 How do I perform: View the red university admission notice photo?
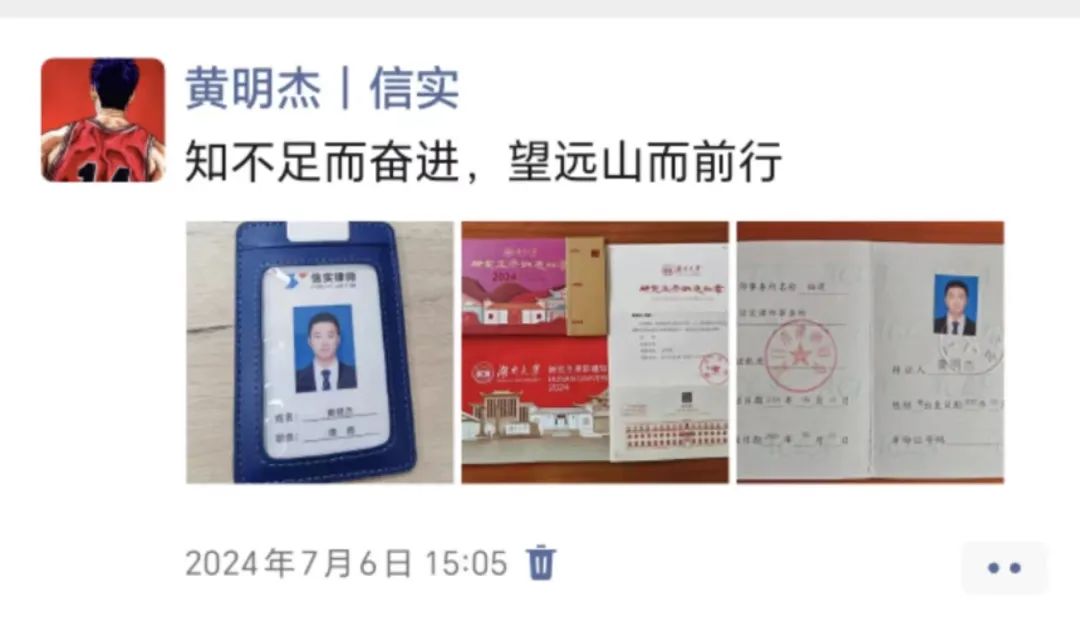click(594, 352)
